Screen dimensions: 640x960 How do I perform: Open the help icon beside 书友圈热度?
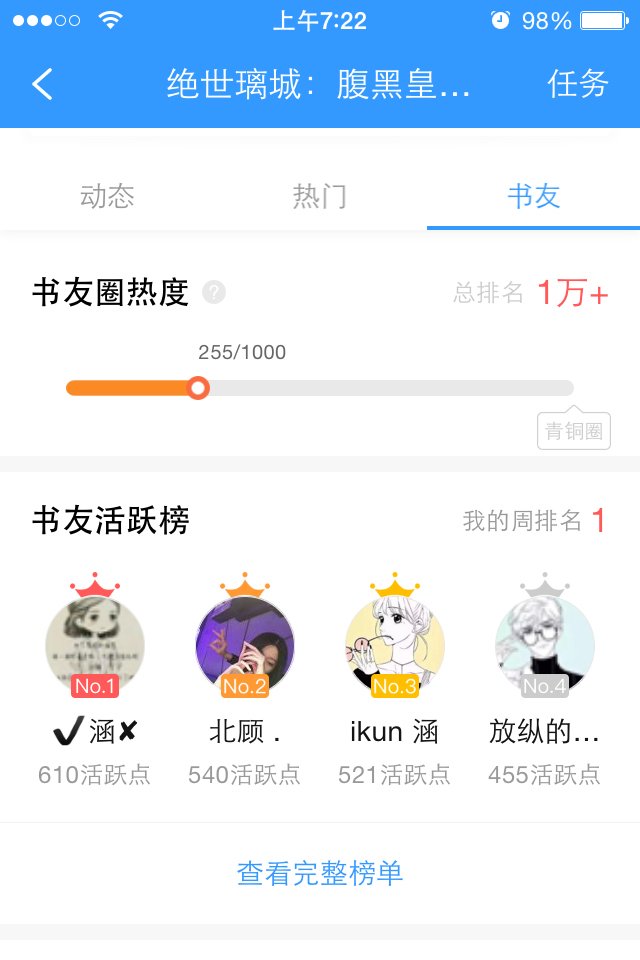tap(214, 293)
